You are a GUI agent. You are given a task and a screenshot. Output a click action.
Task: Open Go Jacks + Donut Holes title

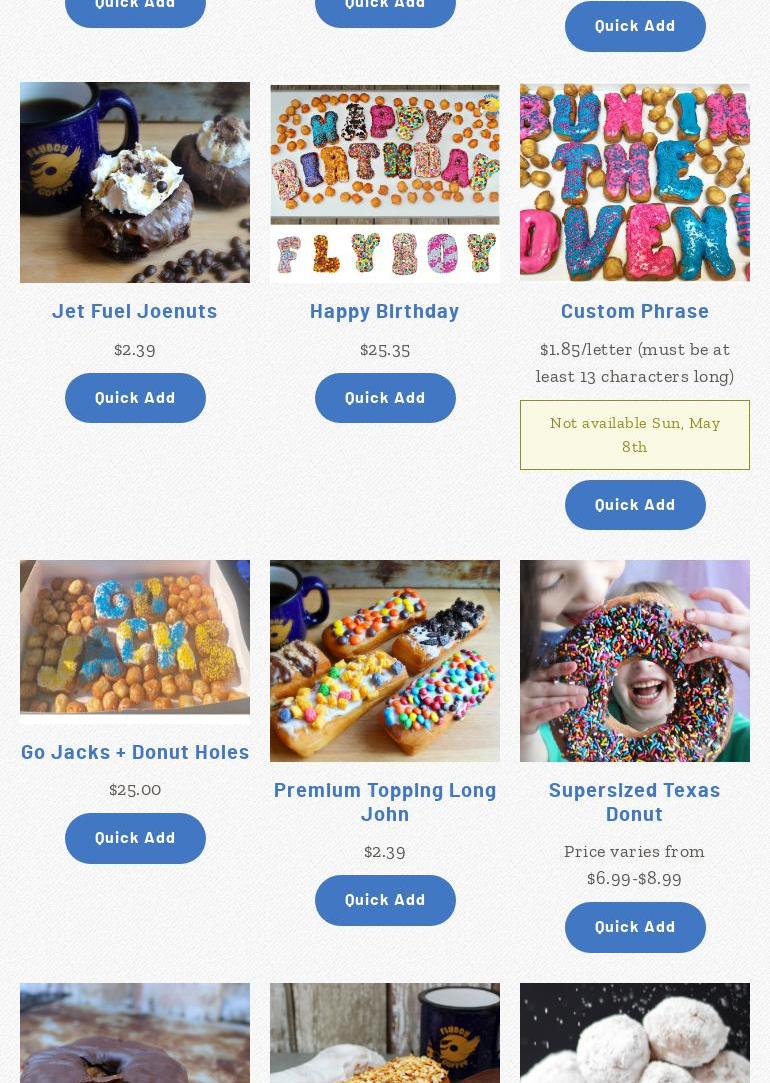click(135, 752)
